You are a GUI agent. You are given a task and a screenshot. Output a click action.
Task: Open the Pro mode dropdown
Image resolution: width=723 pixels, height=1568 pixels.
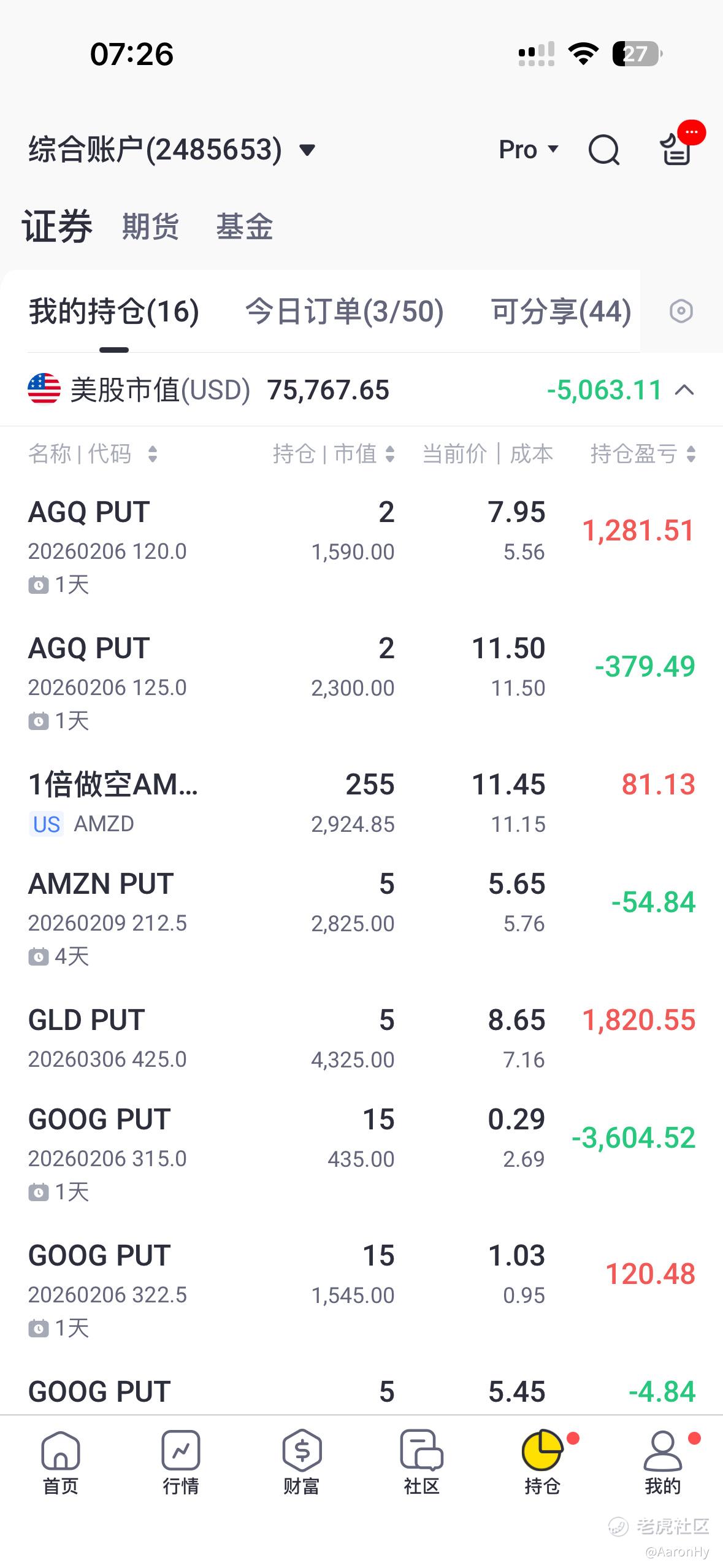[529, 150]
